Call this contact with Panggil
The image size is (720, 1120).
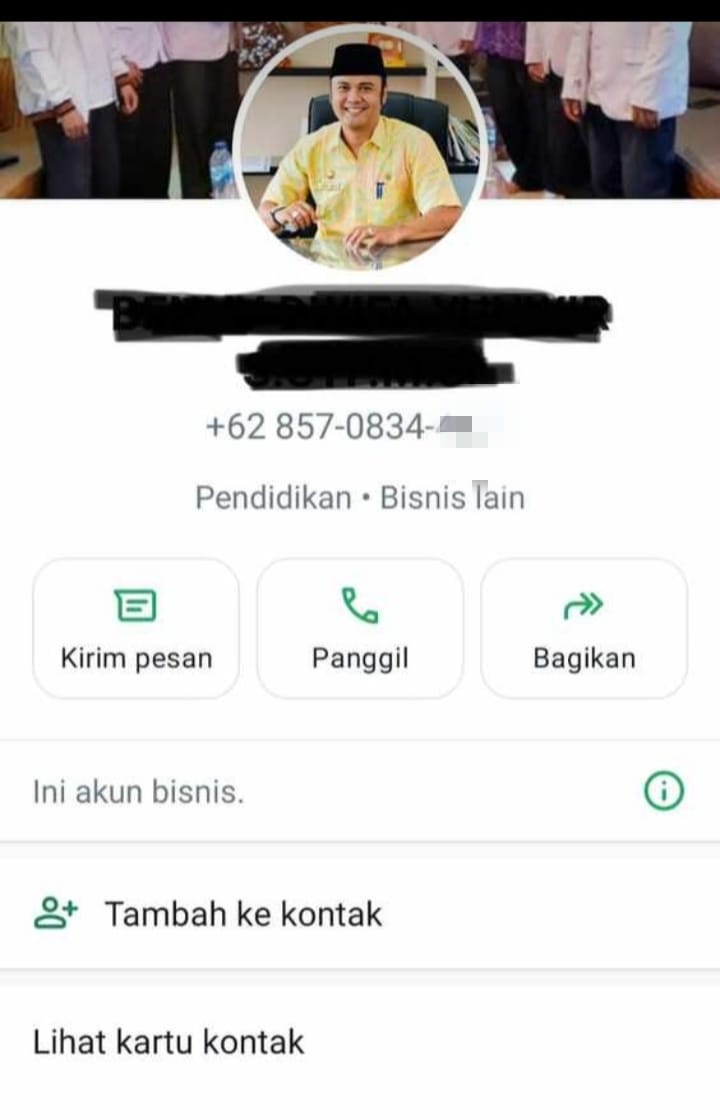tap(360, 628)
